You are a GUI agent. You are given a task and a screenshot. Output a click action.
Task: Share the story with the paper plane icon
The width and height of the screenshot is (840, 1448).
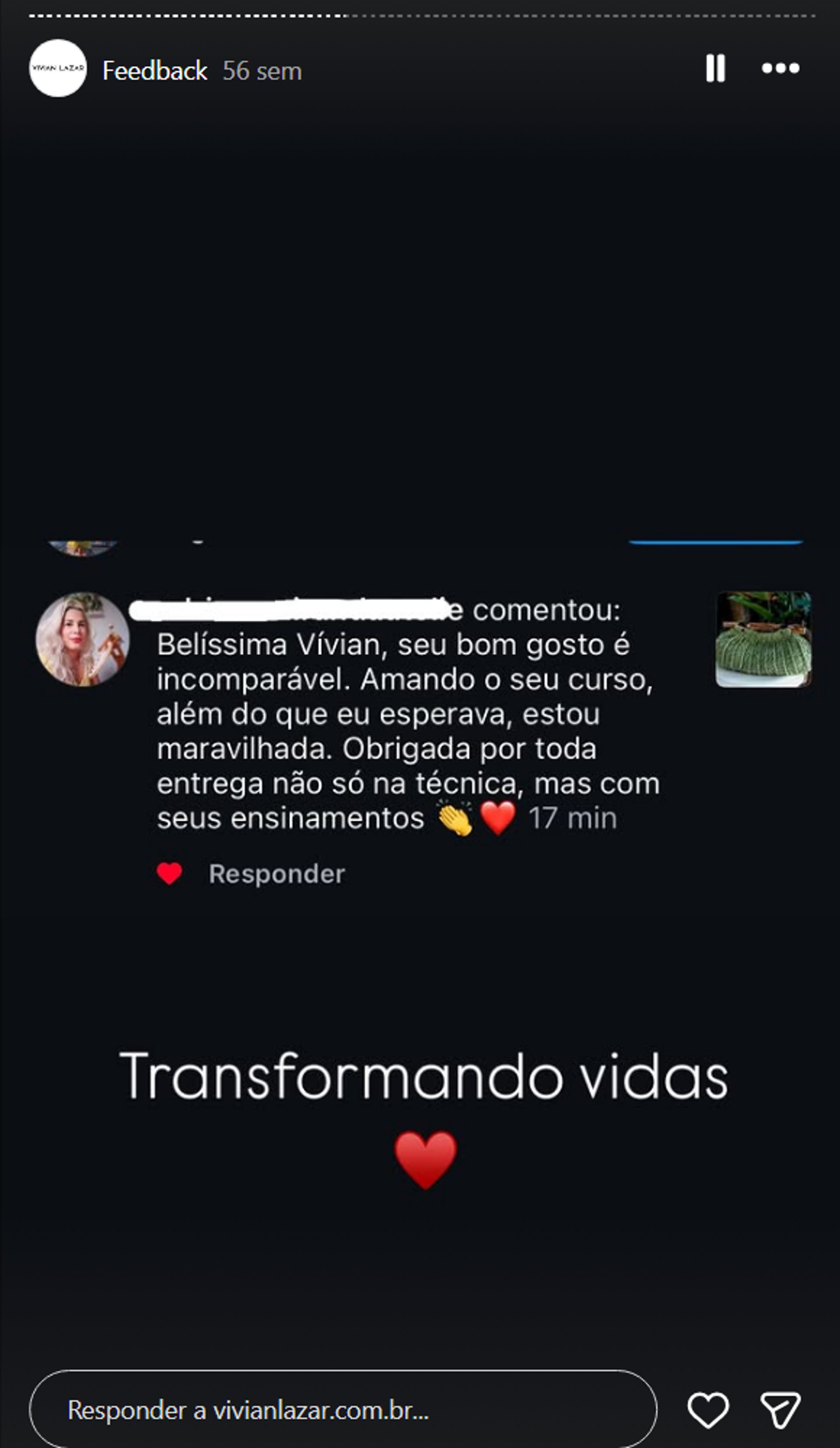(x=780, y=1410)
